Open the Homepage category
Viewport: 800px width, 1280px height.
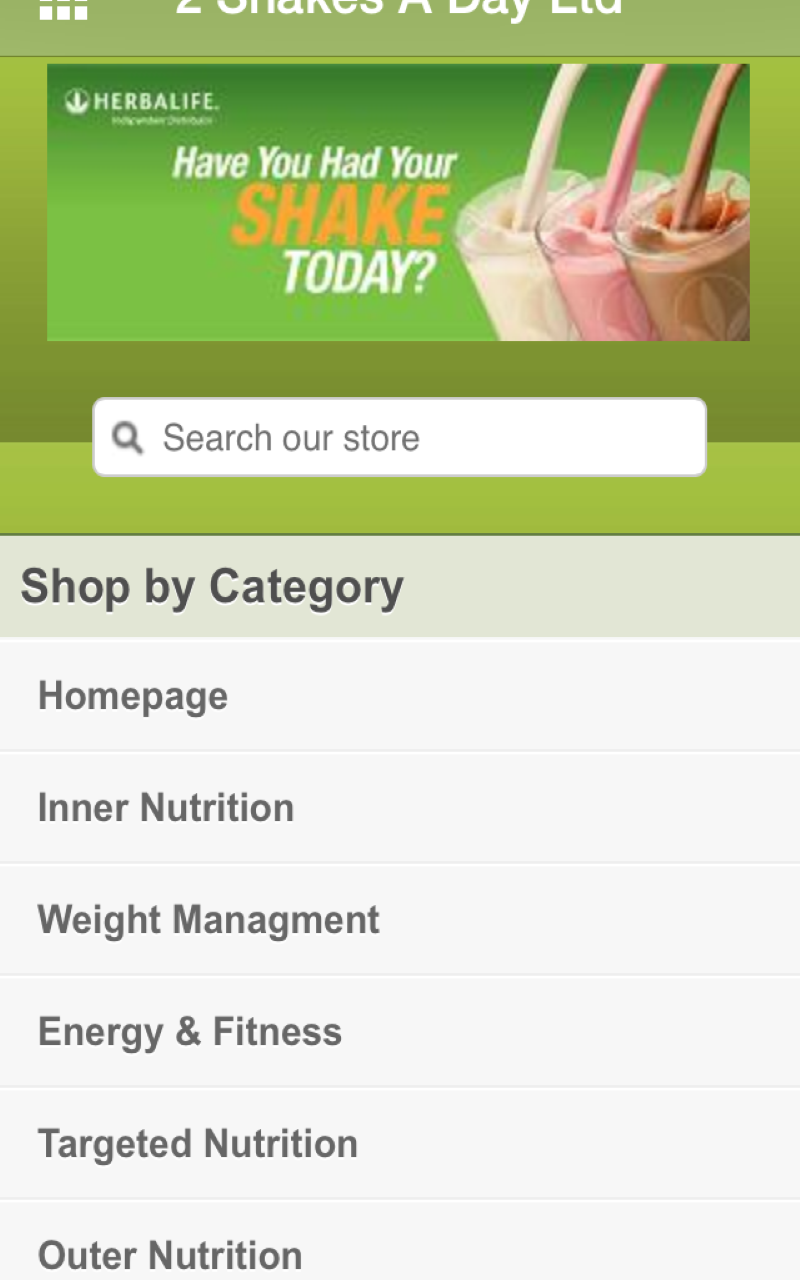coord(133,695)
